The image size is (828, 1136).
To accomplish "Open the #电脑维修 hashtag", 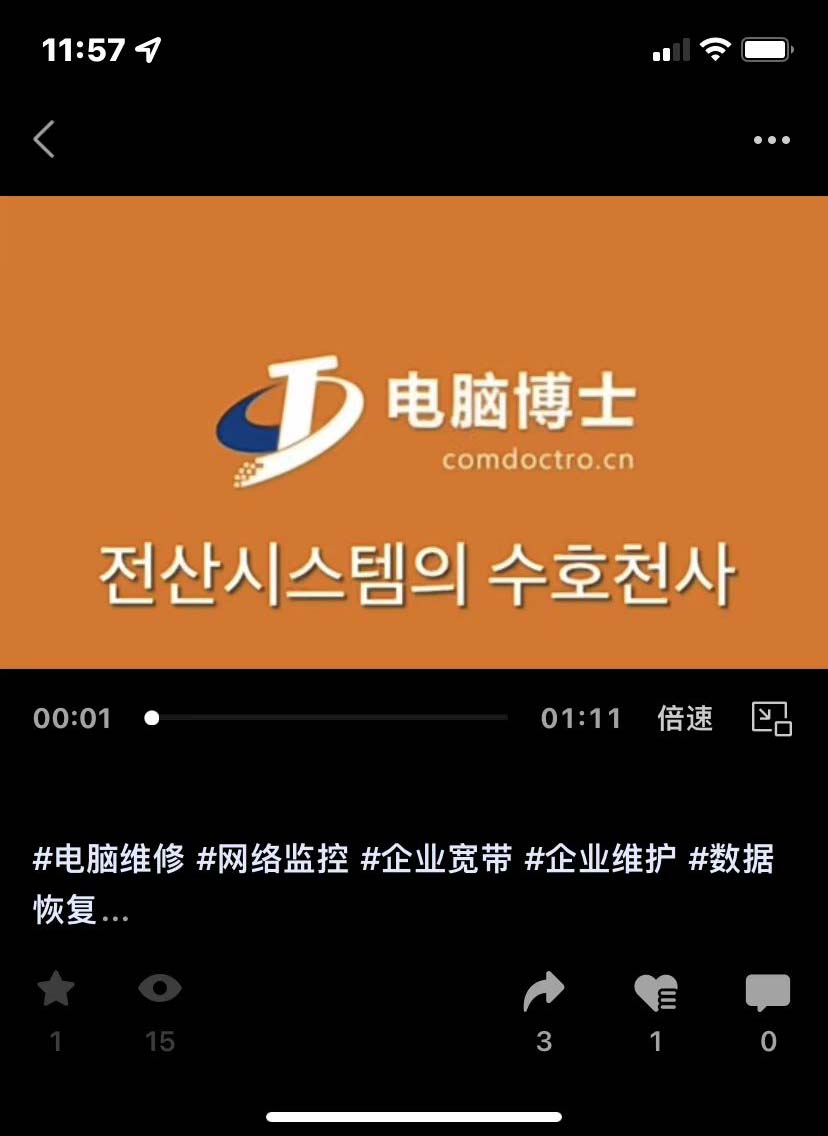I will click(109, 858).
